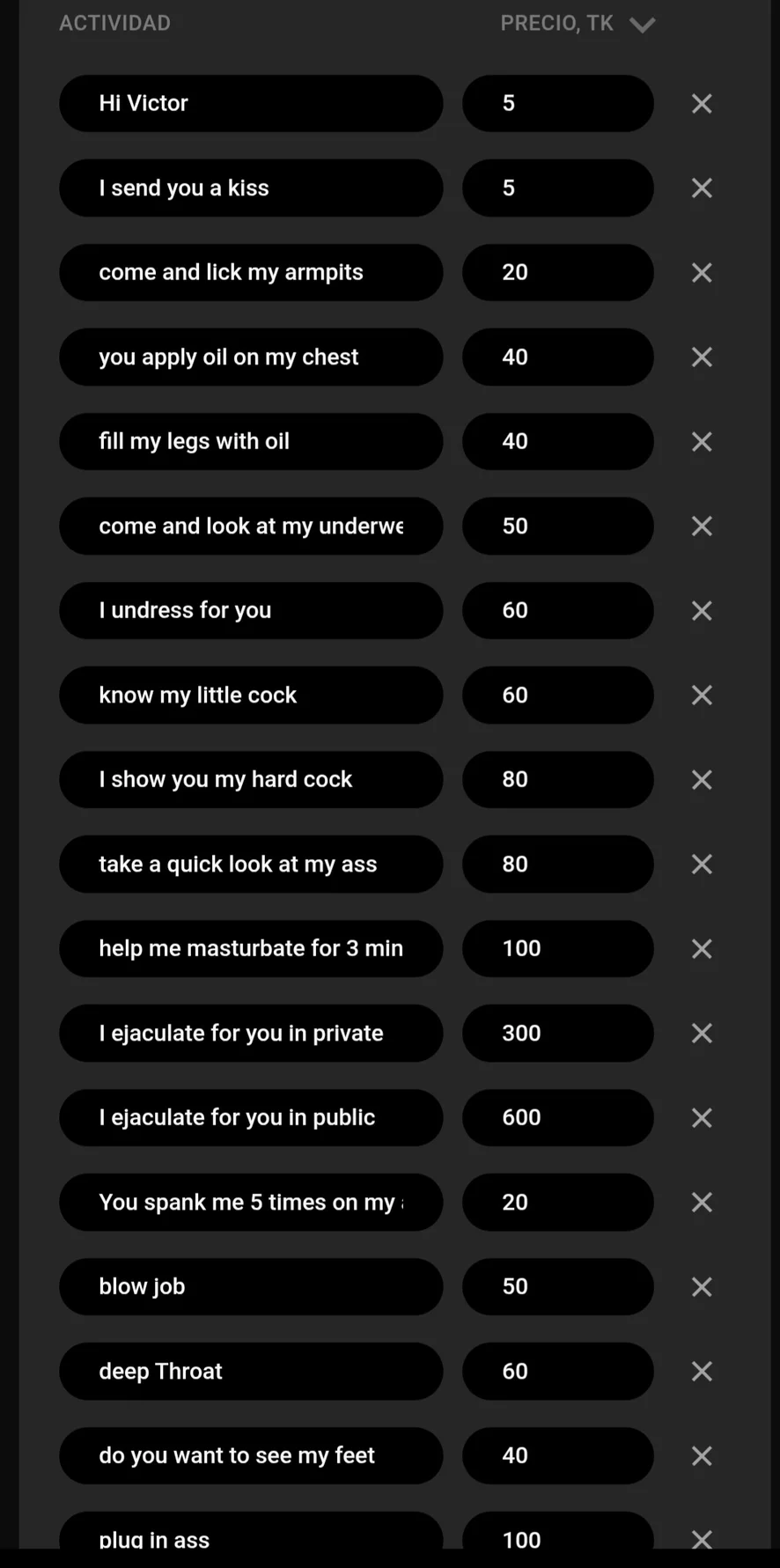
Task: Edit the 'I send you a kiss' field
Action: pyautogui.click(x=251, y=188)
